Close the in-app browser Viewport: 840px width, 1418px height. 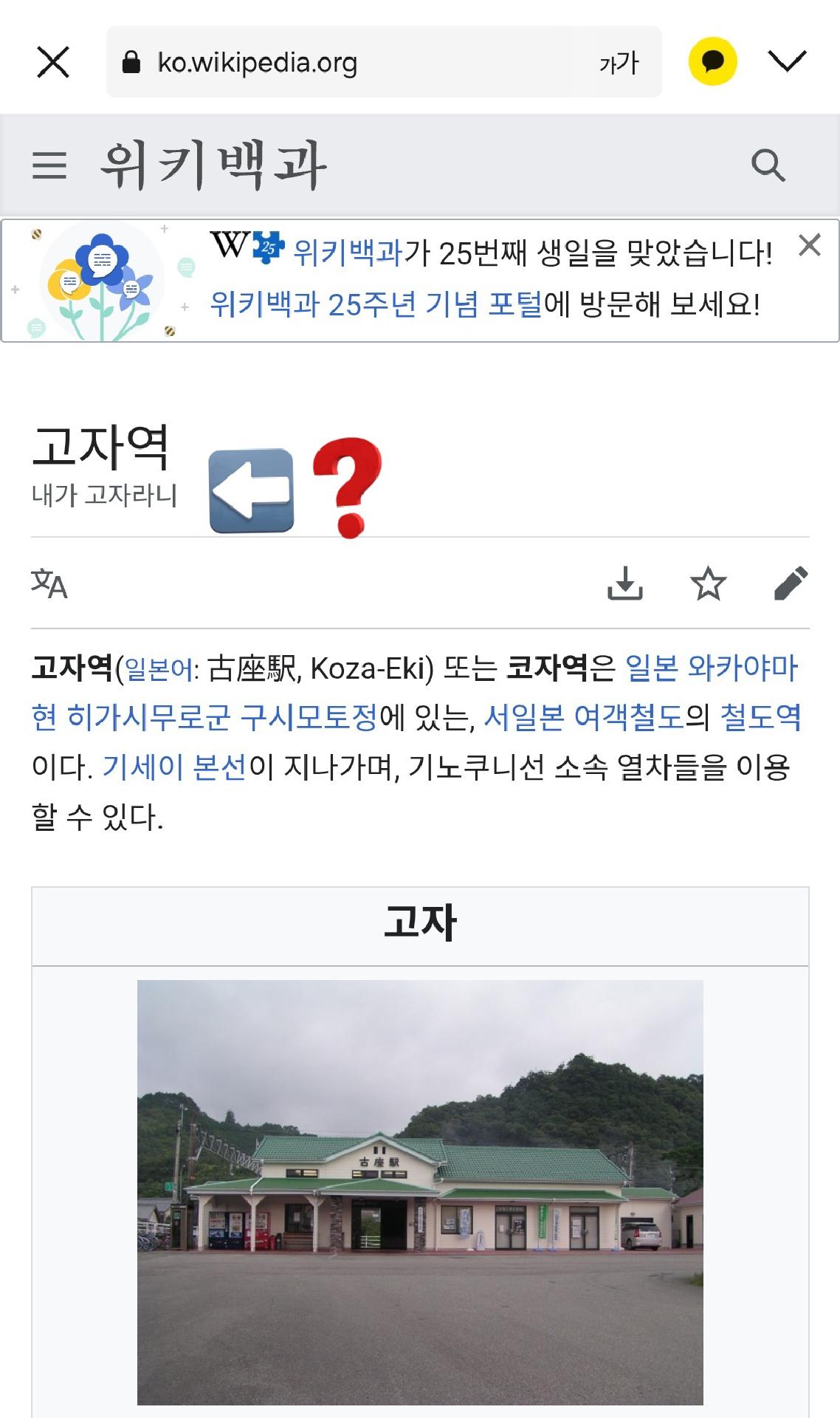[x=53, y=62]
